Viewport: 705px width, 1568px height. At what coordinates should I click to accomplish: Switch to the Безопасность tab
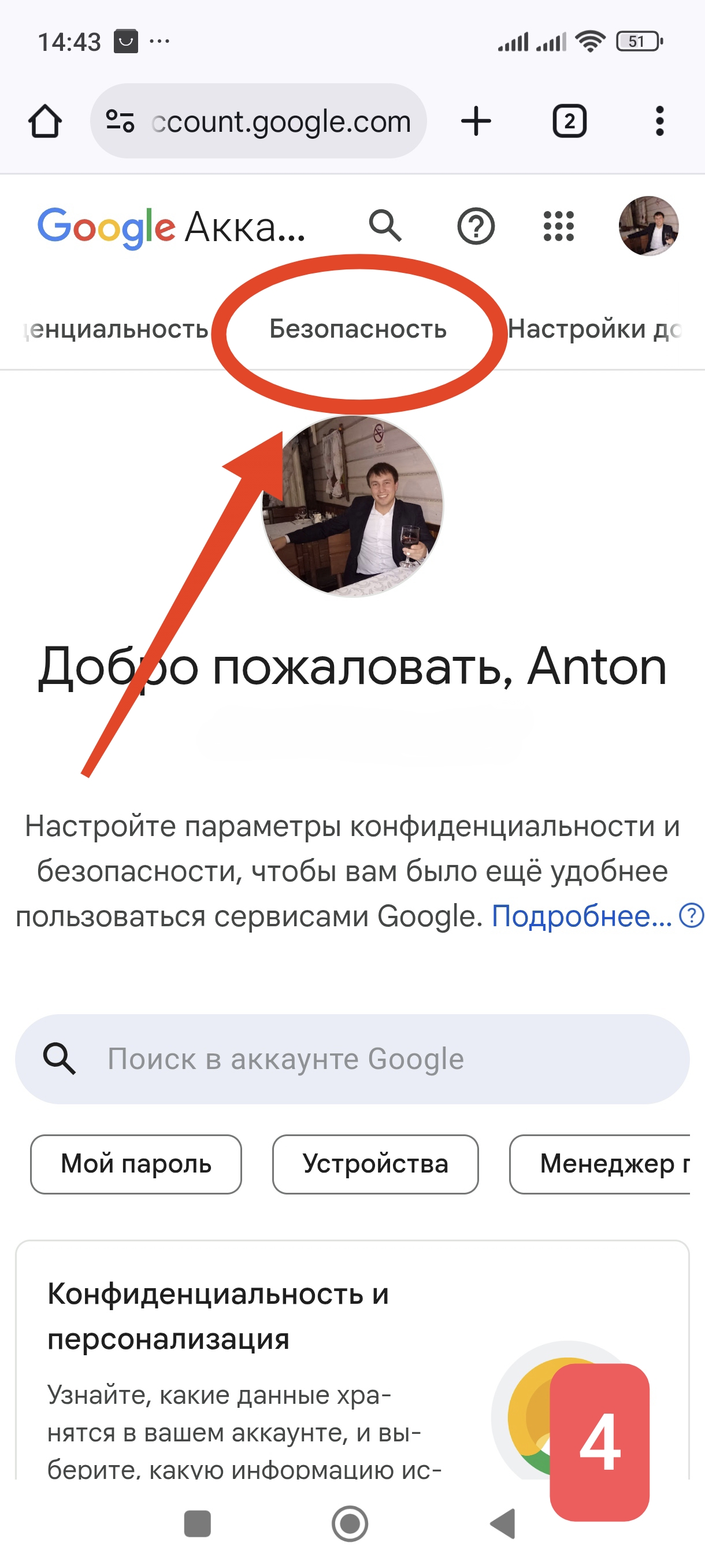point(358,330)
